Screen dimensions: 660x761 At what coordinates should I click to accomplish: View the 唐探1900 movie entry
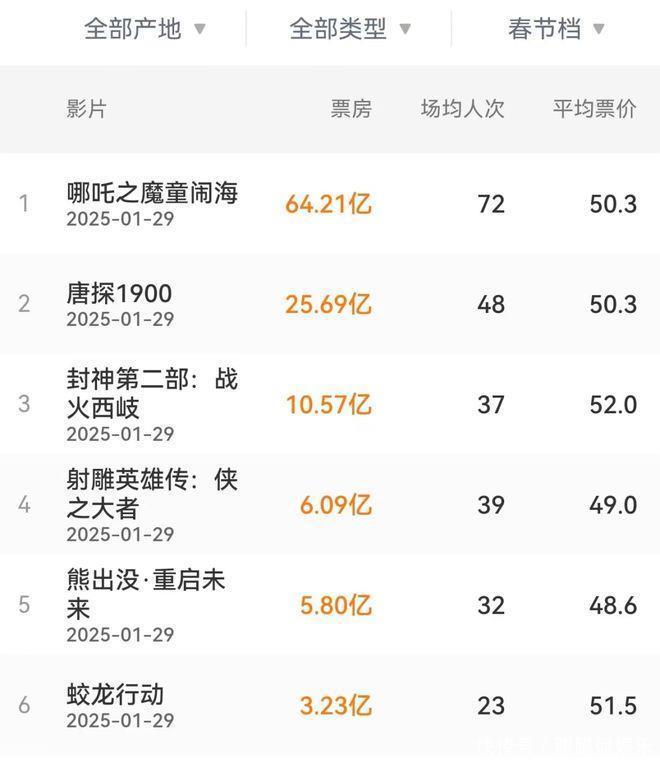(x=120, y=293)
